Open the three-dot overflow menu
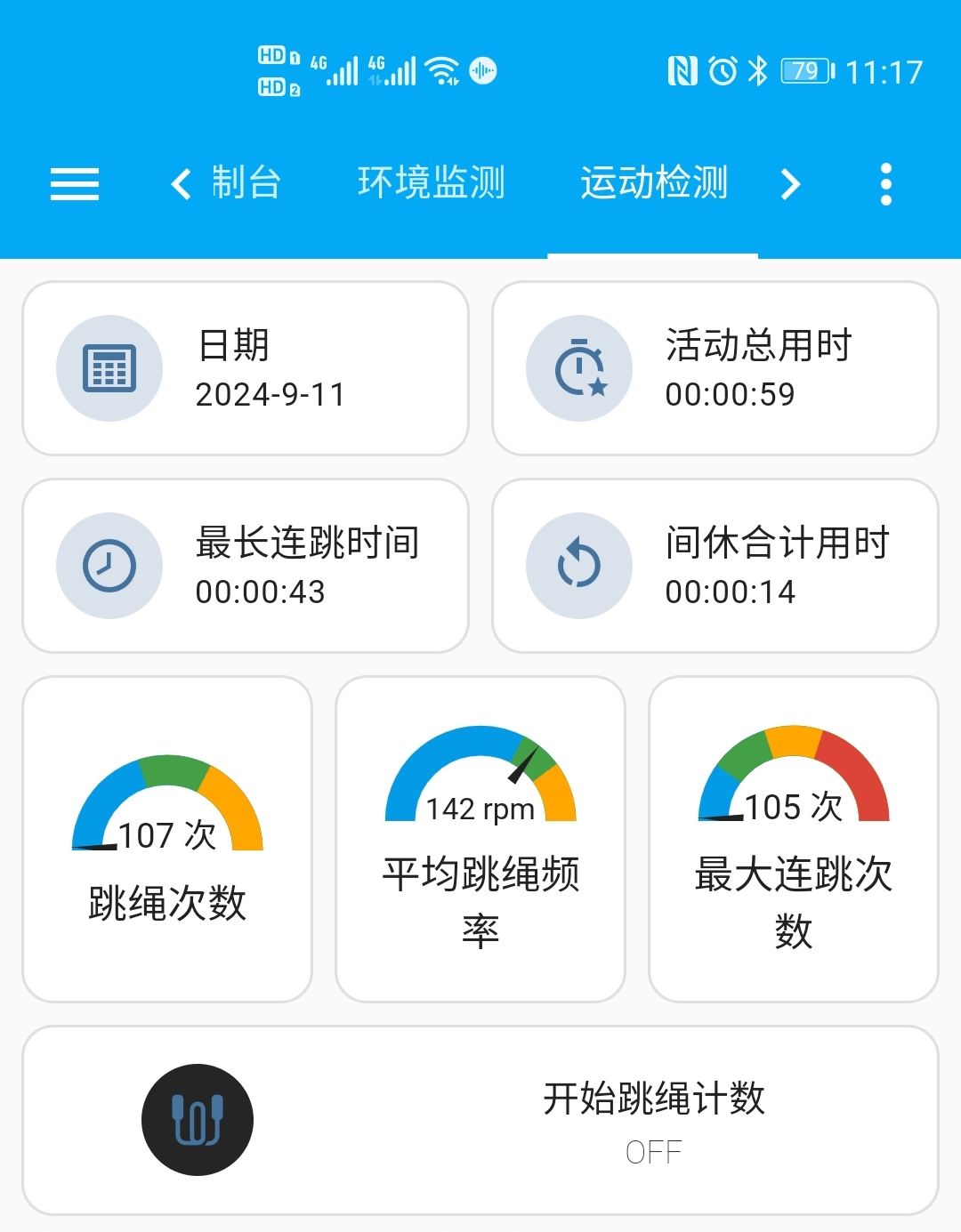The image size is (961, 1232). pos(885,184)
